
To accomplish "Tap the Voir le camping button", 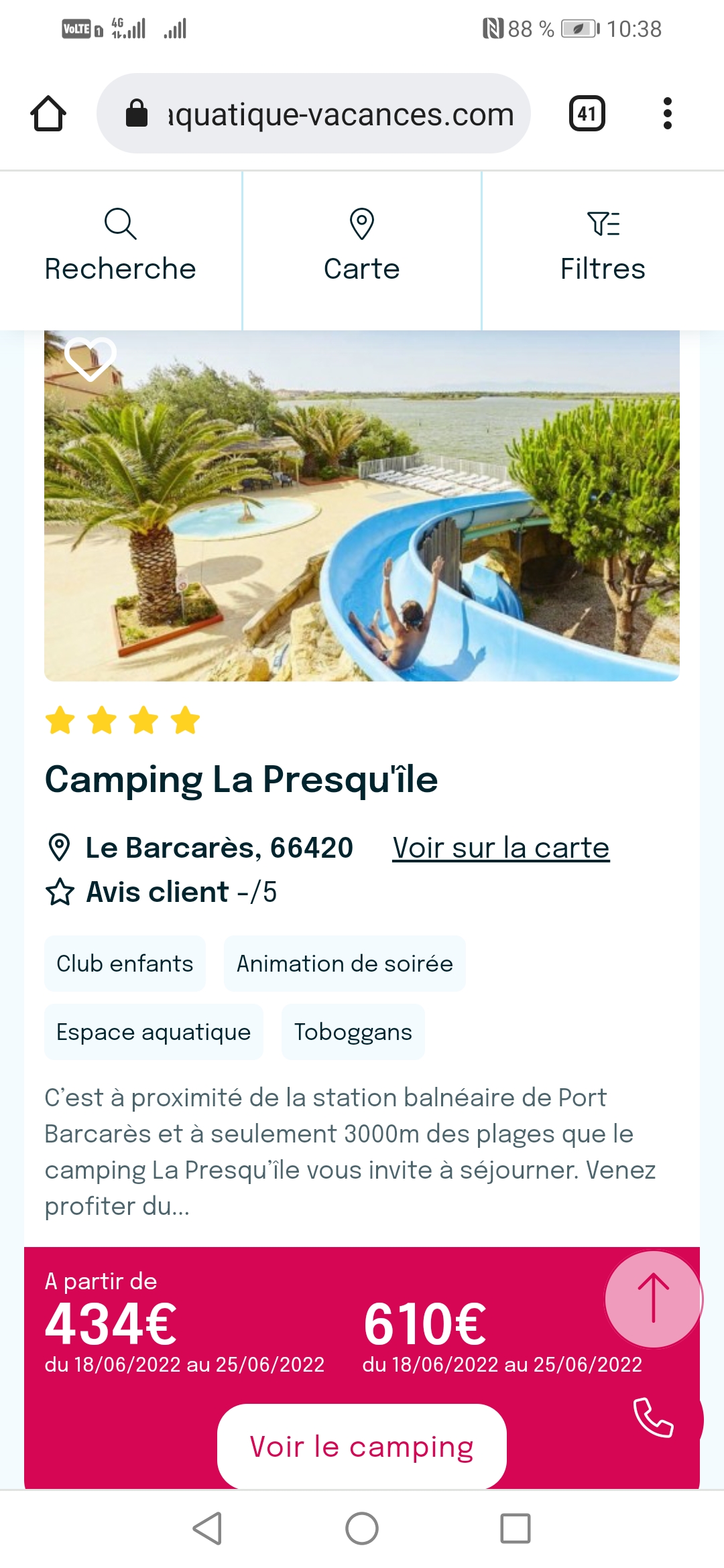I will click(362, 1446).
